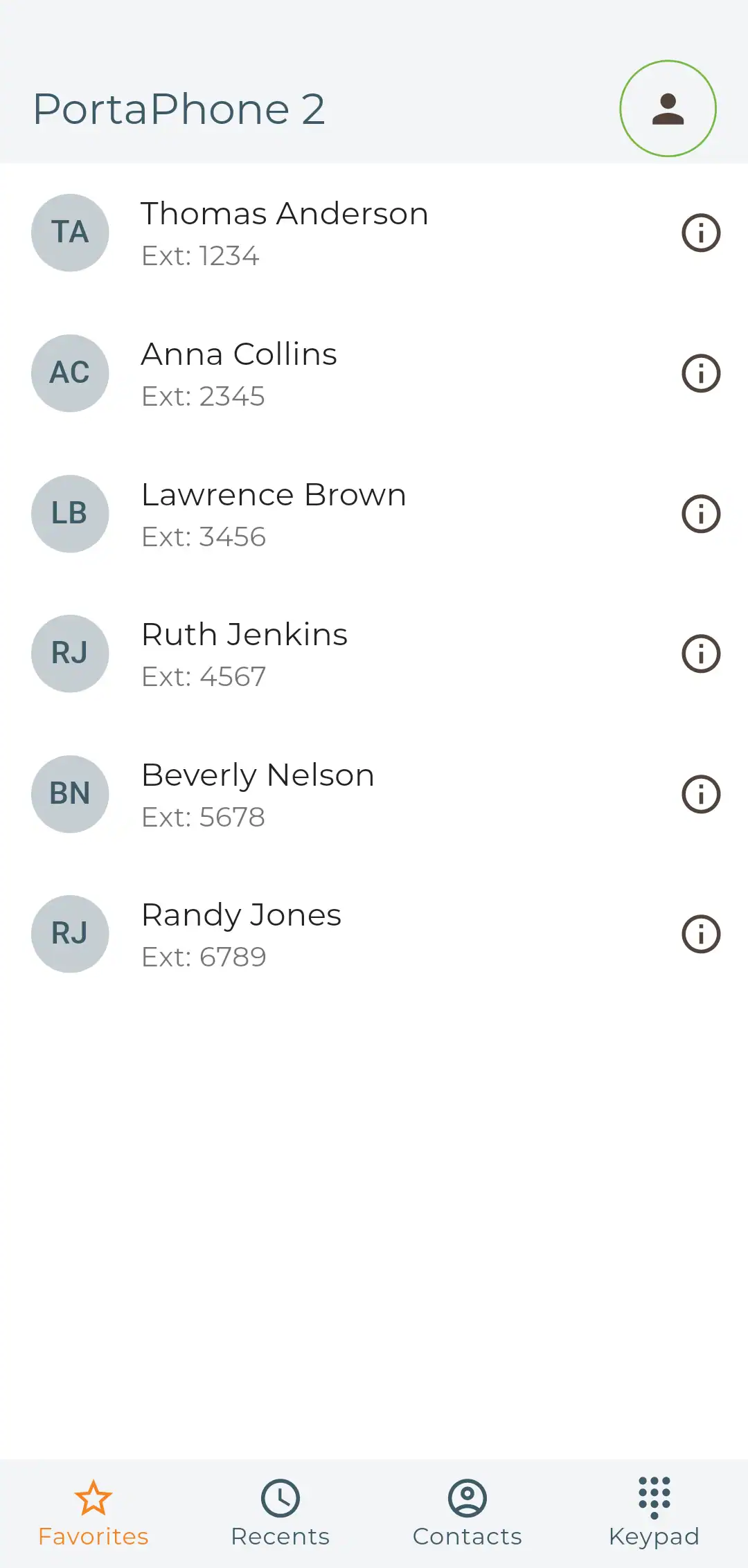View info details for Anna Collins
Image resolution: width=748 pixels, height=1568 pixels.
701,374
